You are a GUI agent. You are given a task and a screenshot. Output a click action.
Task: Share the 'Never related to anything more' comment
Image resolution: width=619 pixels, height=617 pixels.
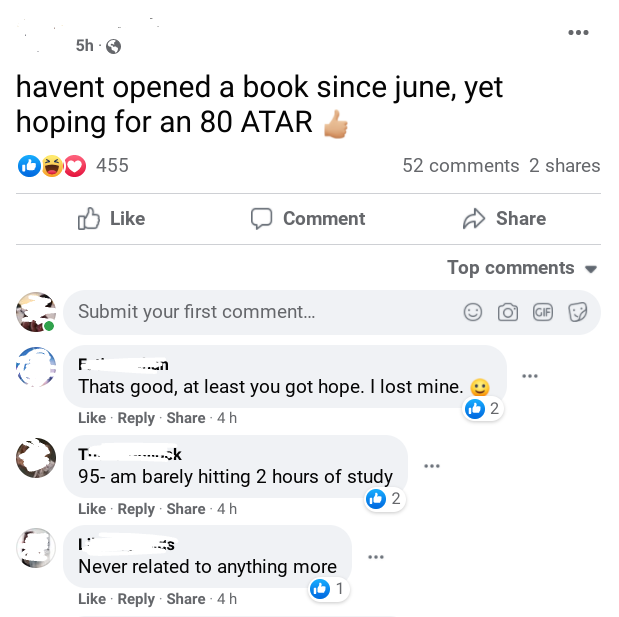pyautogui.click(x=186, y=599)
